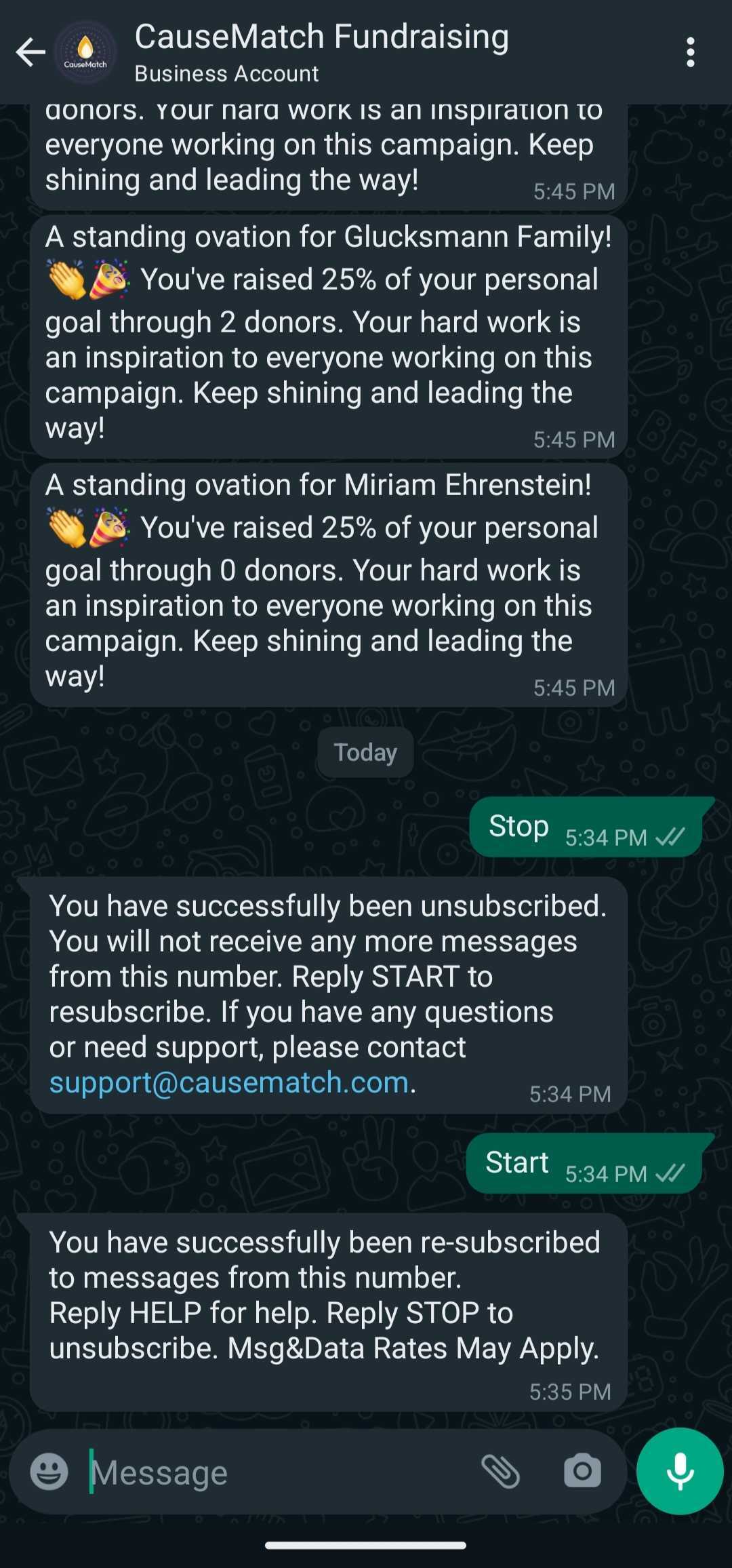Tap the support@causematch.com email link
Image resolution: width=732 pixels, height=1568 pixels.
click(229, 1082)
